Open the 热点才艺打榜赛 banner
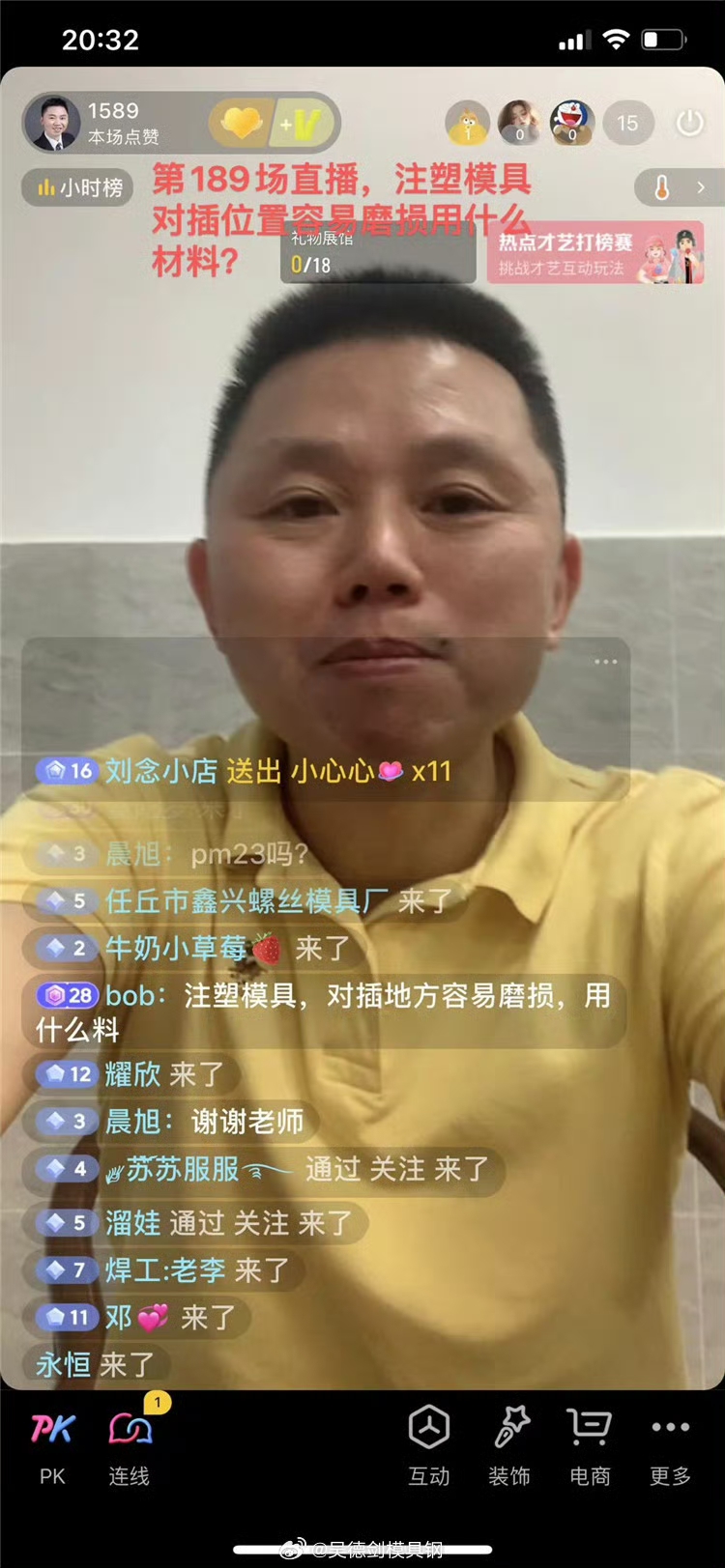This screenshot has width=725, height=1568. tap(594, 253)
